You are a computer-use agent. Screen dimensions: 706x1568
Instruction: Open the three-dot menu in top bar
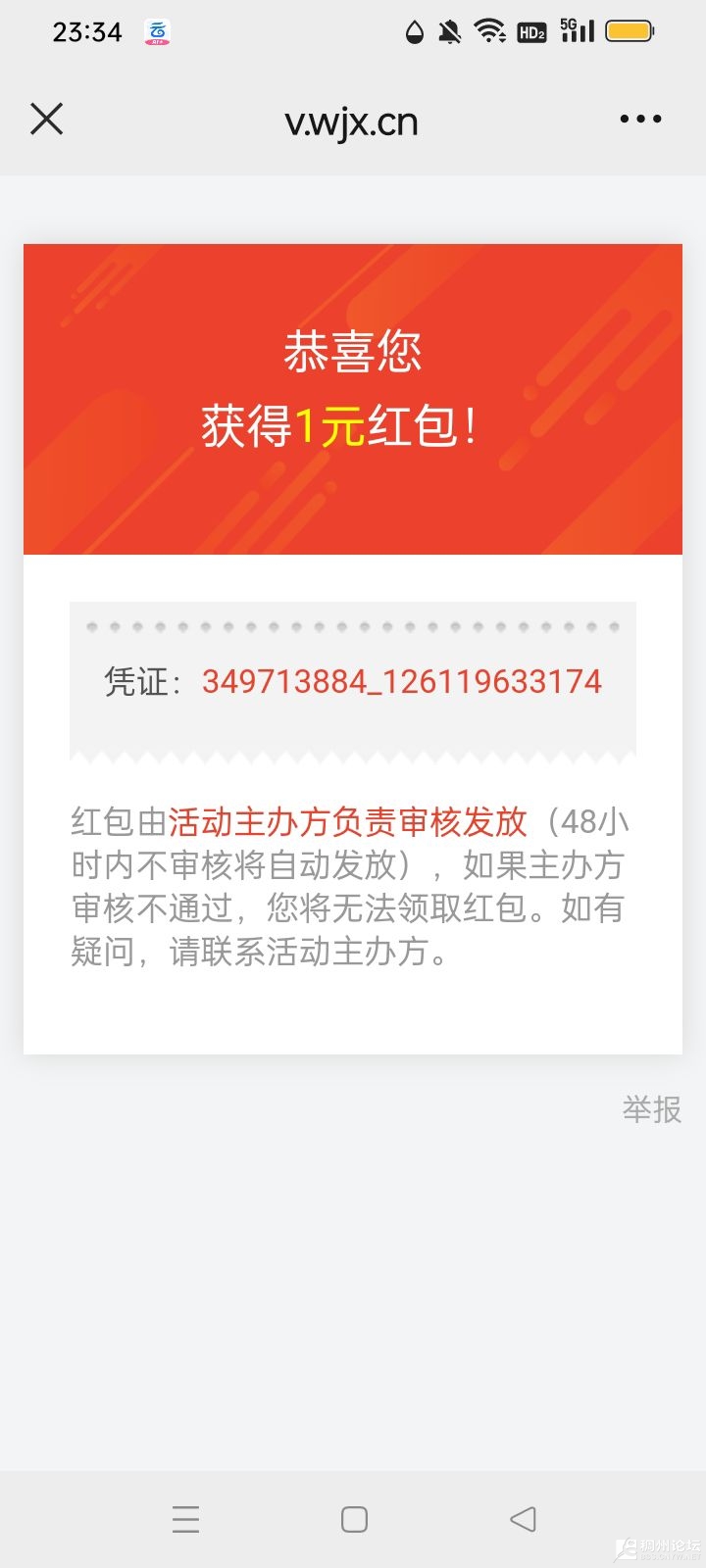[x=638, y=119]
